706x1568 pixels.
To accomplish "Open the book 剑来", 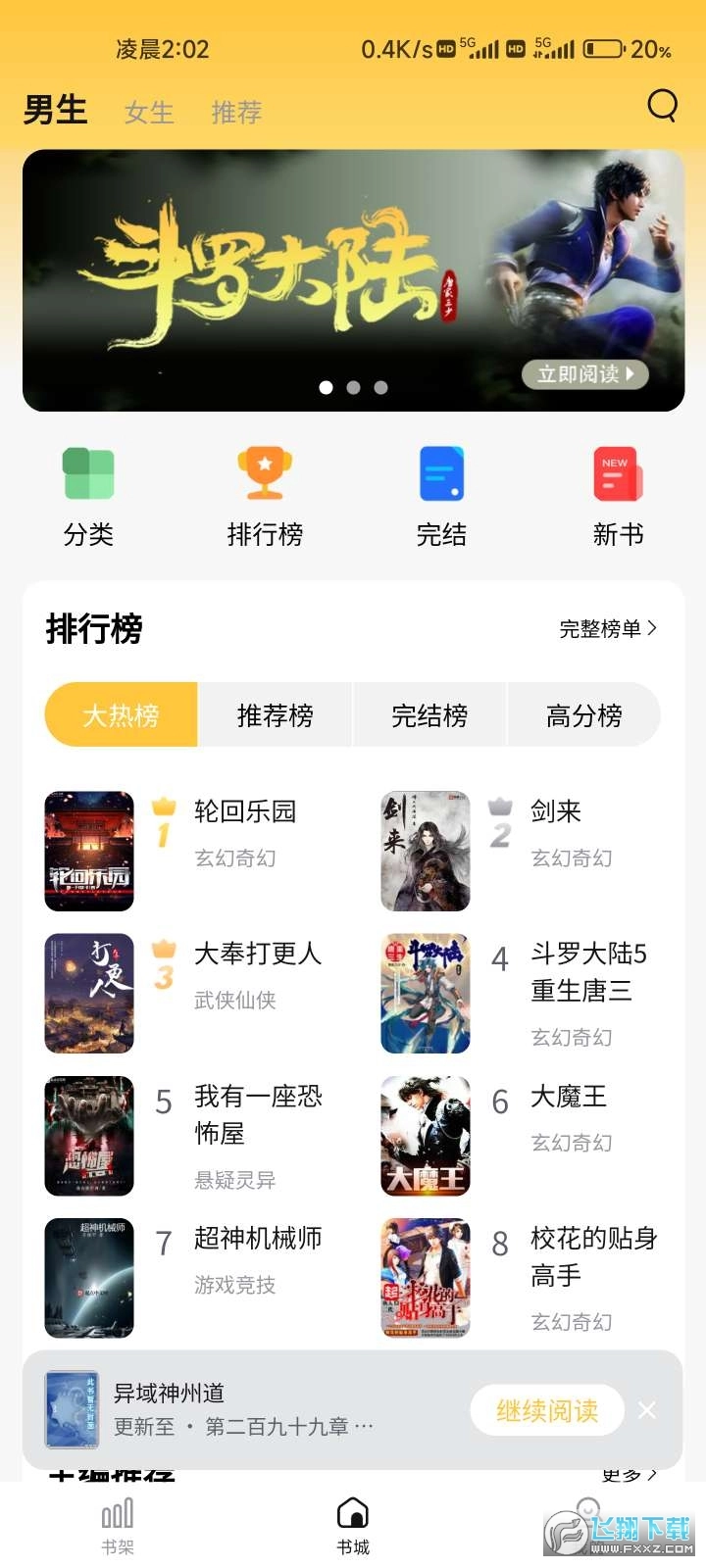I will (x=556, y=811).
